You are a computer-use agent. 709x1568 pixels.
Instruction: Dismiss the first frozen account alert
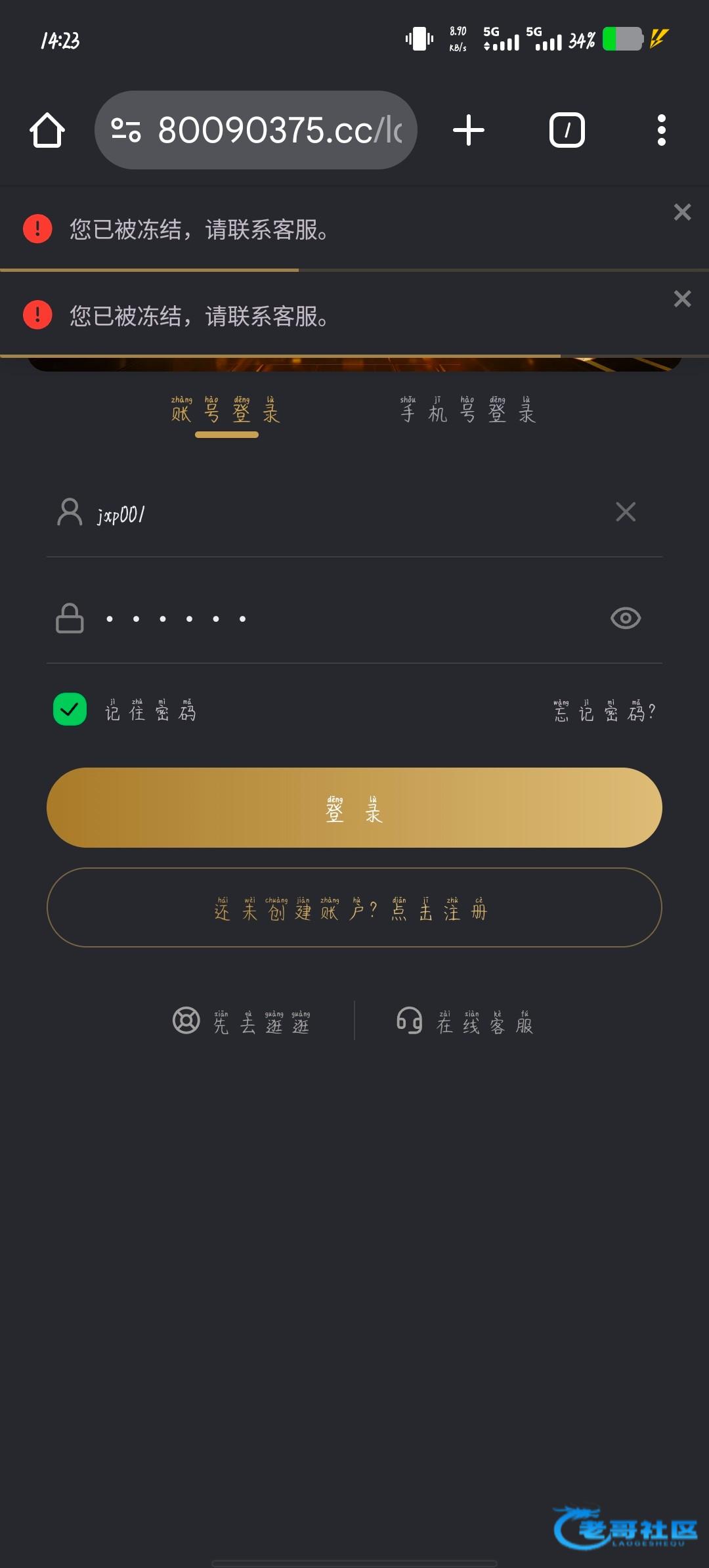[682, 212]
